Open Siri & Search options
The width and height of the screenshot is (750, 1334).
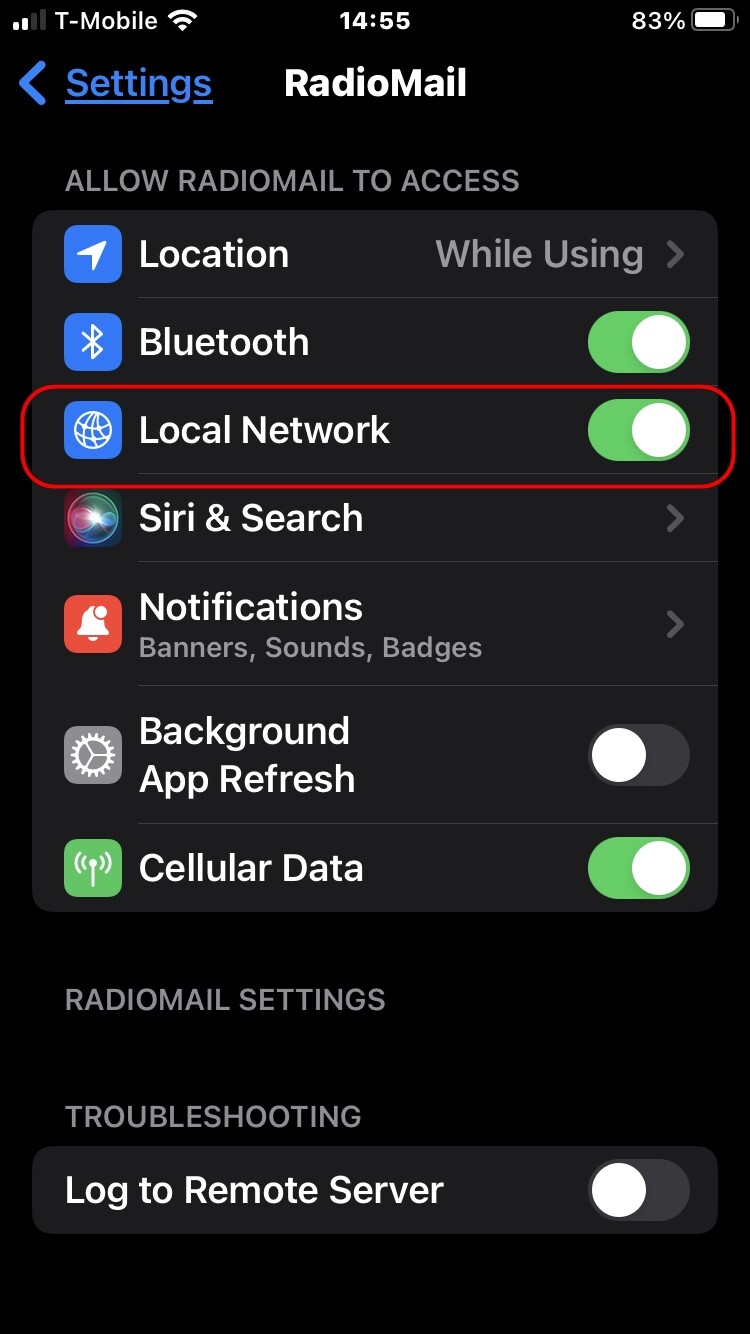click(x=375, y=518)
